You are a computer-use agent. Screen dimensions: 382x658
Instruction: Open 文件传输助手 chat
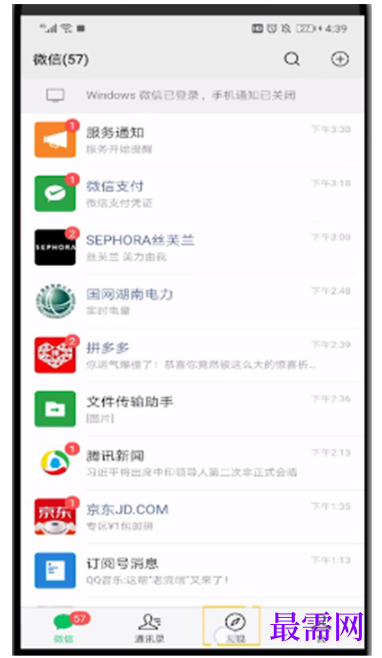(x=193, y=409)
